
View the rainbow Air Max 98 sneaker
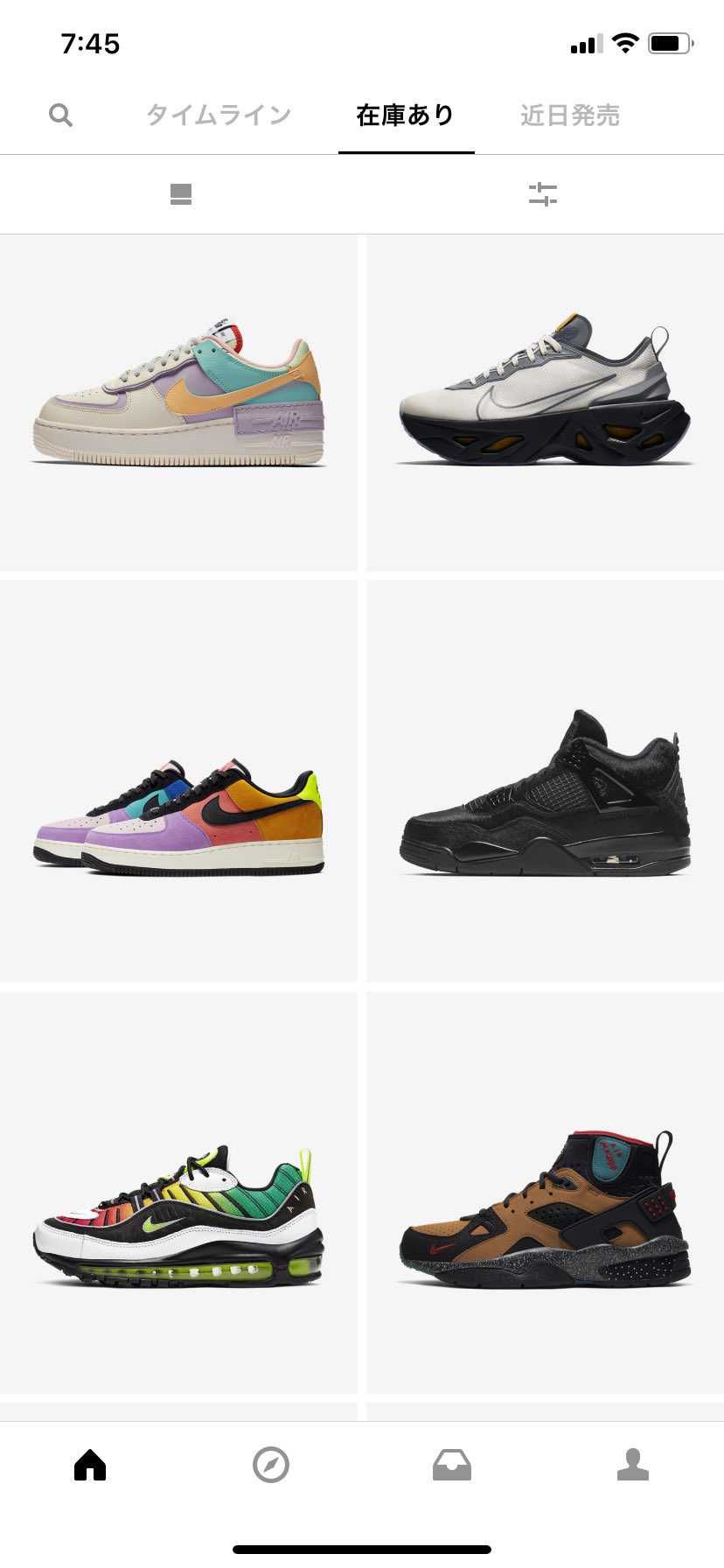pos(178,1193)
